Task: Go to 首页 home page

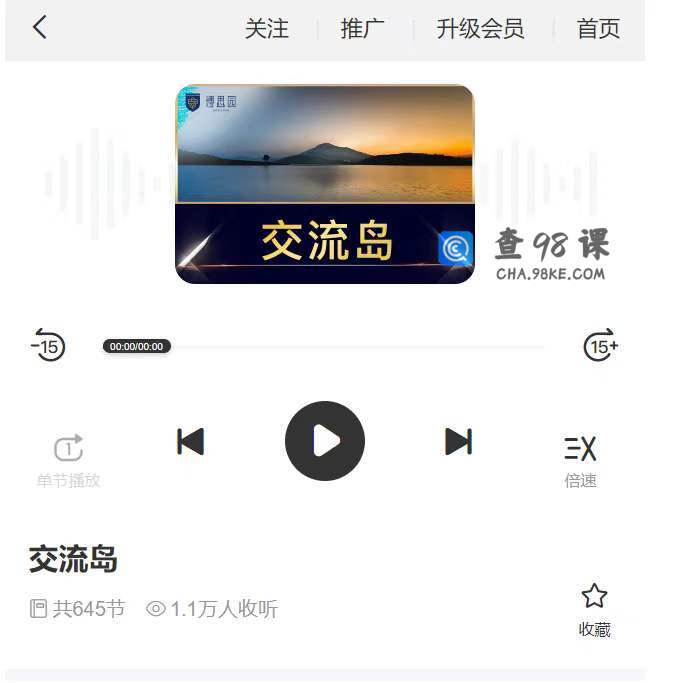Action: click(598, 29)
